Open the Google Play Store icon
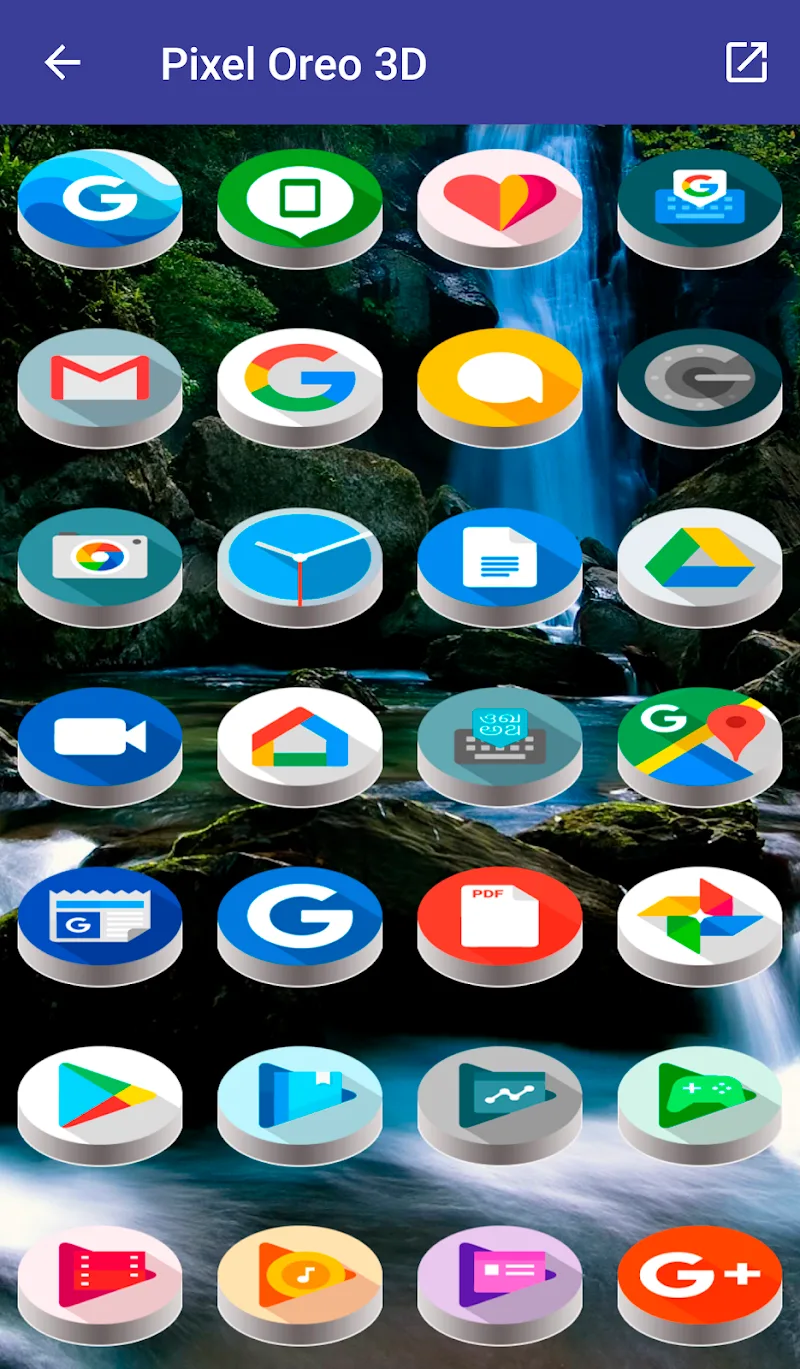The width and height of the screenshot is (800, 1369). [100, 1100]
